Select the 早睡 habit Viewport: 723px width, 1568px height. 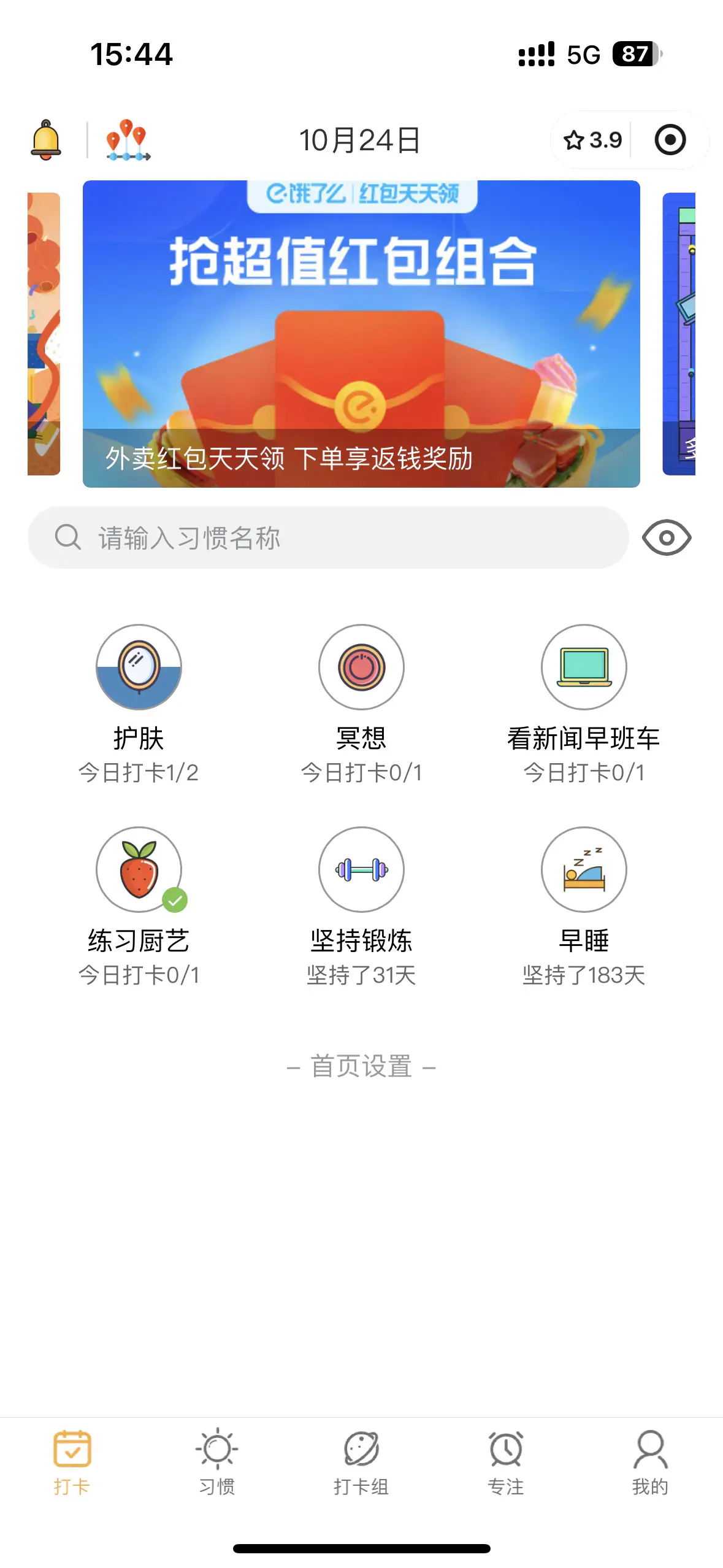pos(584,870)
